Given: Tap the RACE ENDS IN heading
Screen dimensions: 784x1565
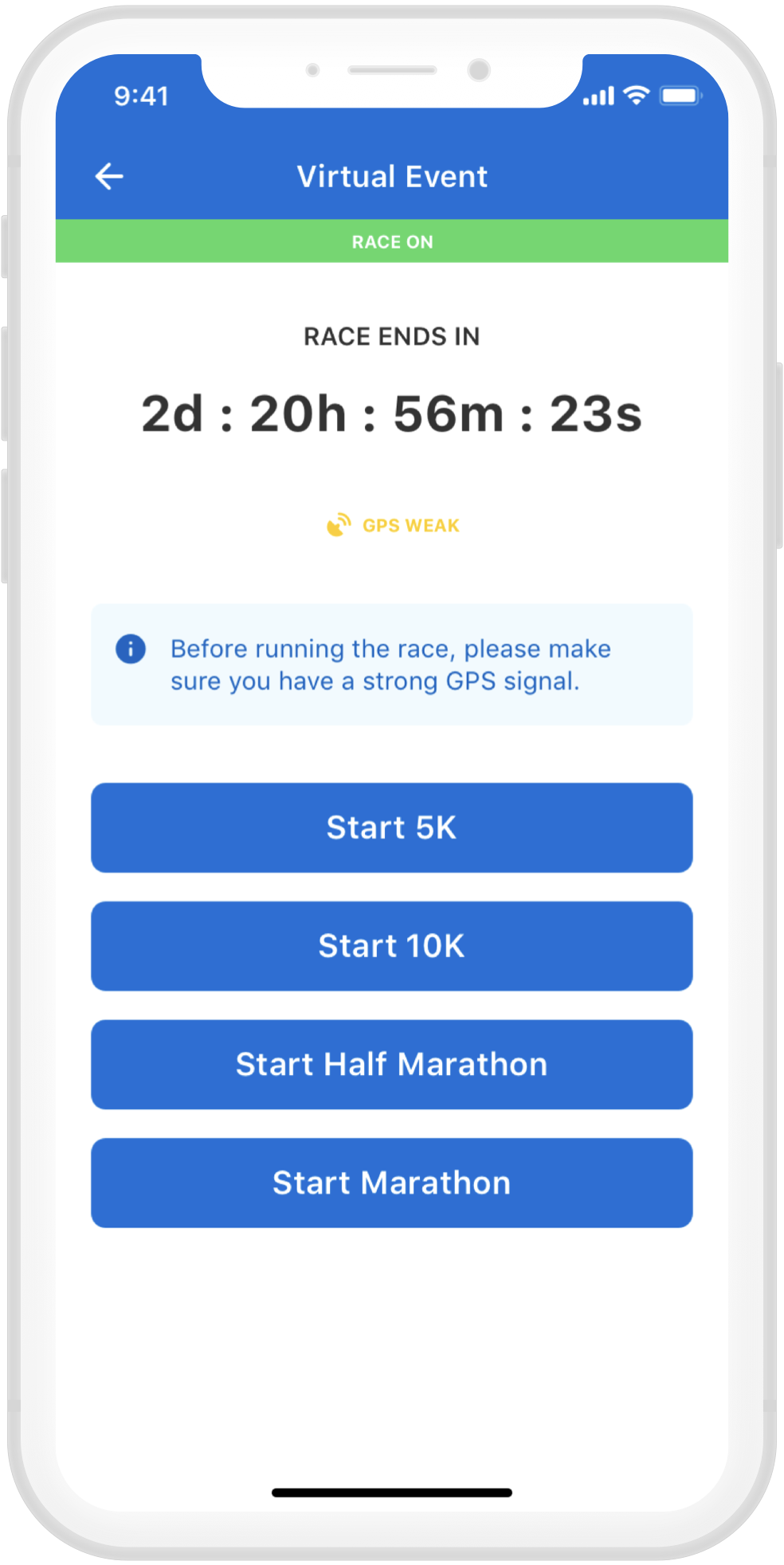Looking at the screenshot, I should point(390,336).
